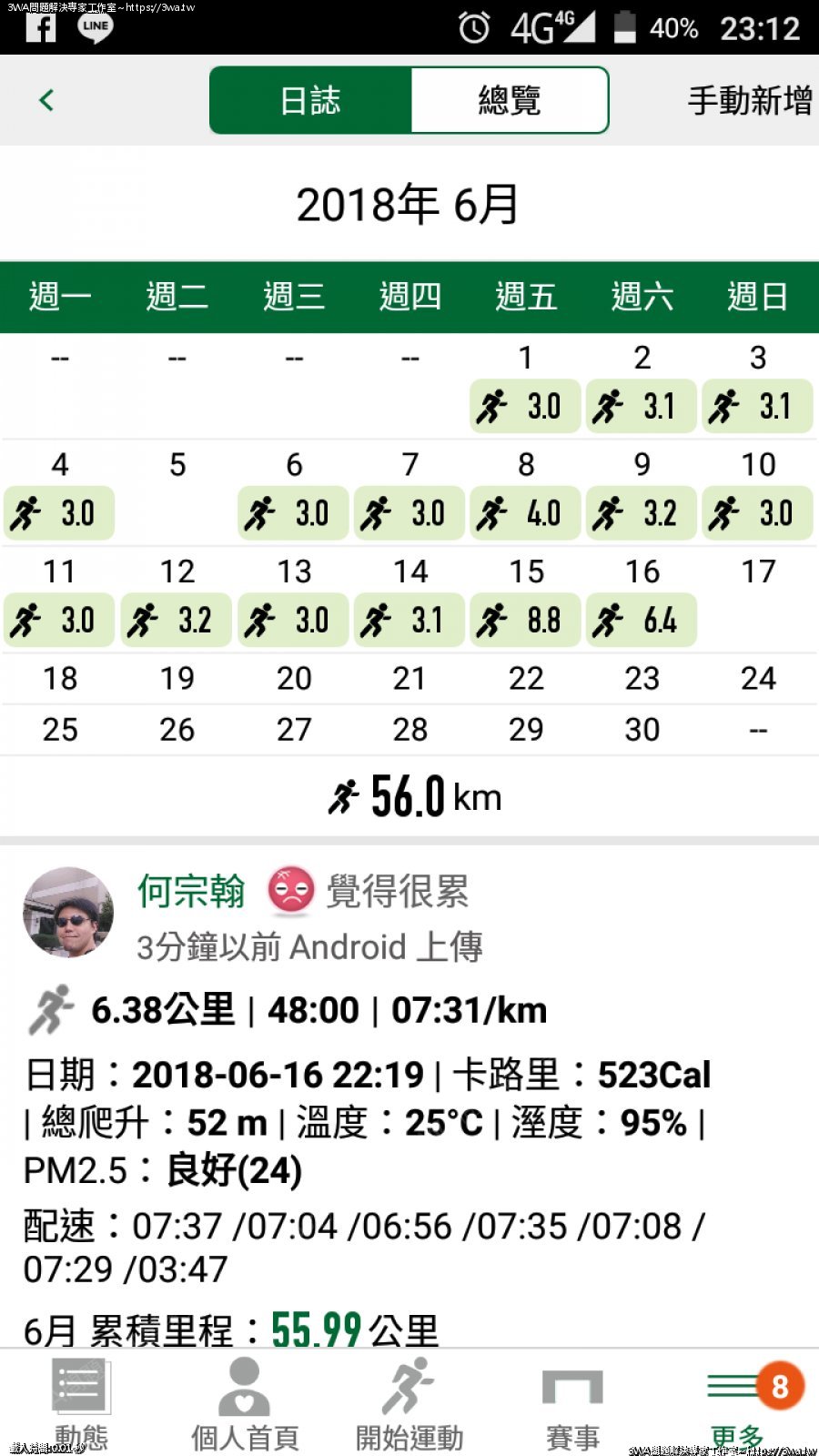Go back using the green arrow
Image resolution: width=819 pixels, height=1456 pixels.
pos(47,100)
